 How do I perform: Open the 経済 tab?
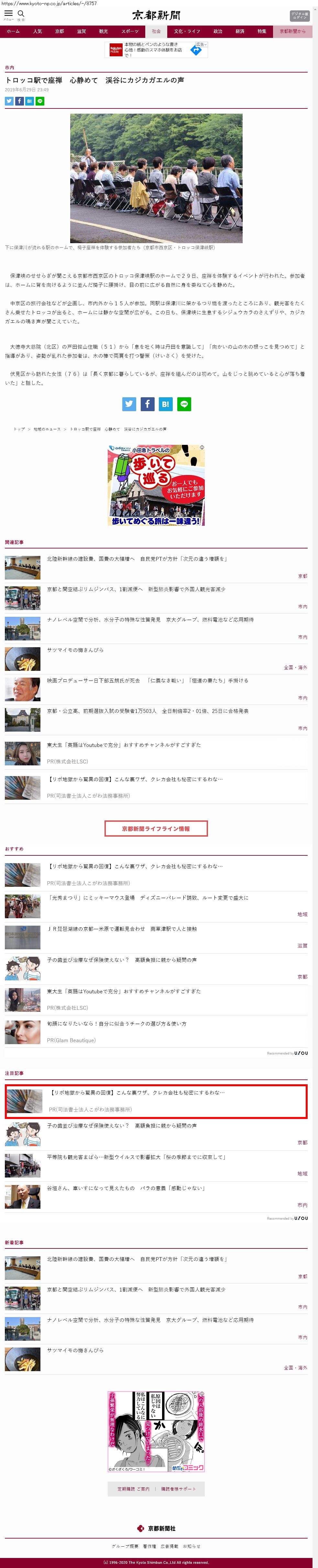[240, 31]
